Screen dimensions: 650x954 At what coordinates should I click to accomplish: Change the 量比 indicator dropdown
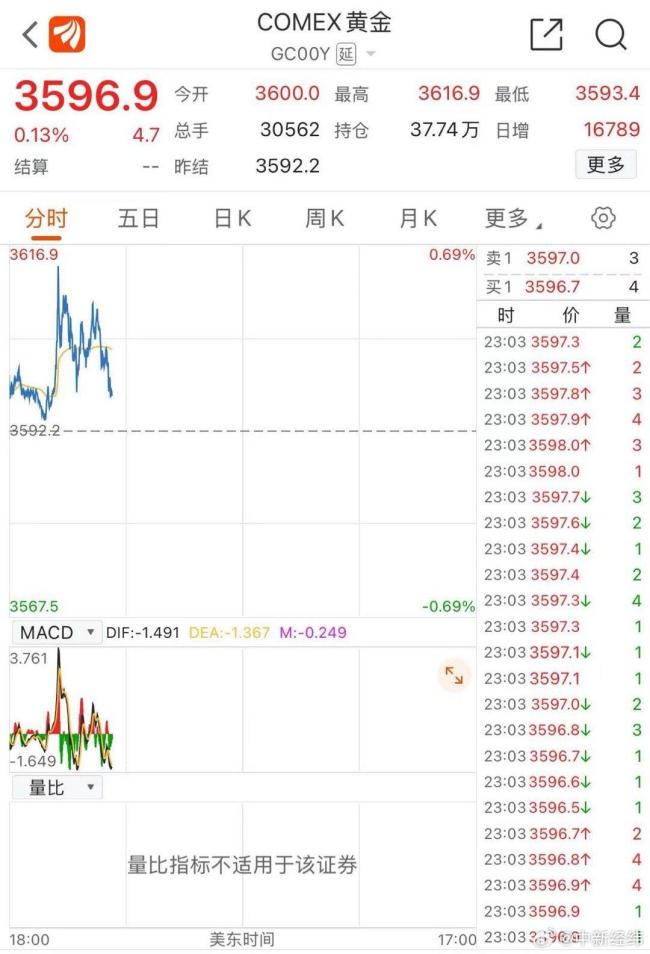click(56, 787)
